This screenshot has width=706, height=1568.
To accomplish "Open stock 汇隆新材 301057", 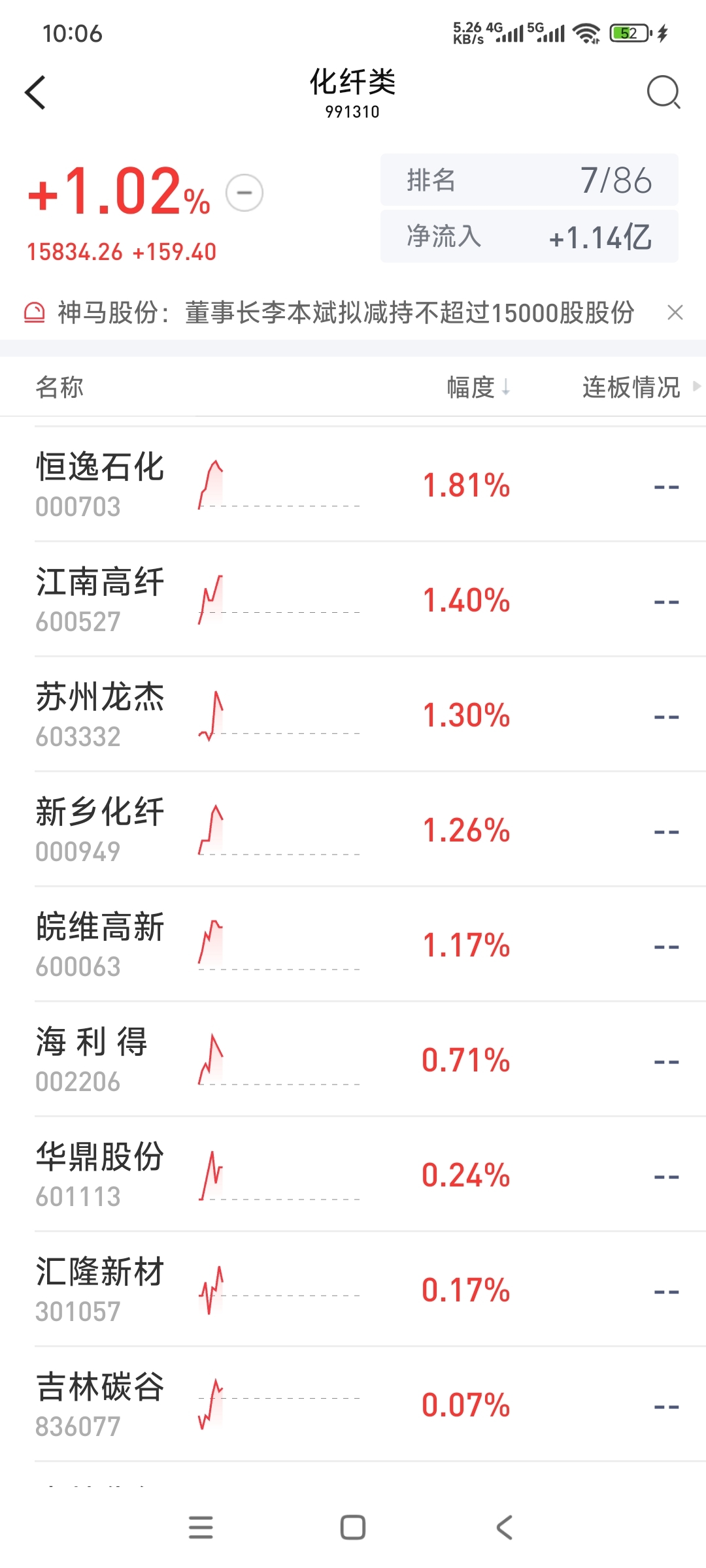I will pyautogui.click(x=353, y=1289).
